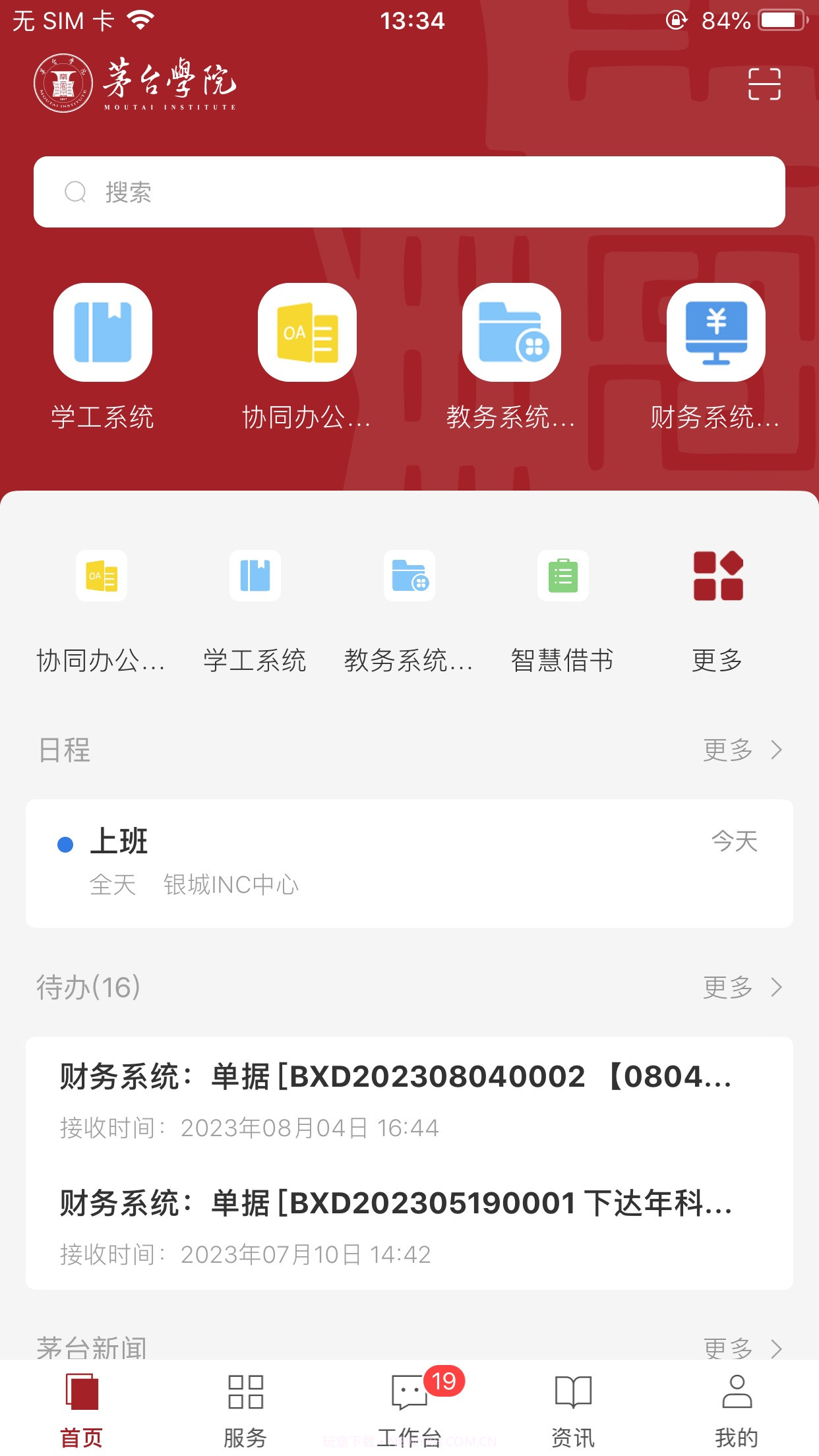
Task: Open the 智慧借书 icon
Action: (x=562, y=576)
